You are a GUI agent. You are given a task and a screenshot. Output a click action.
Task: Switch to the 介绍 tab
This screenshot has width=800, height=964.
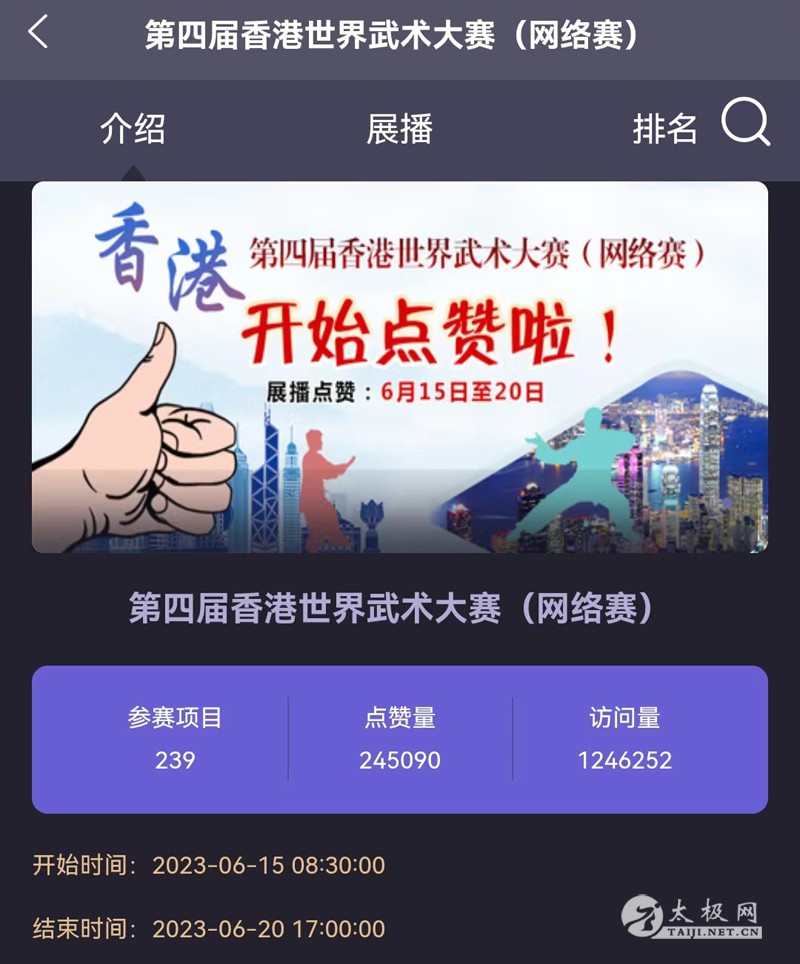(x=133, y=129)
